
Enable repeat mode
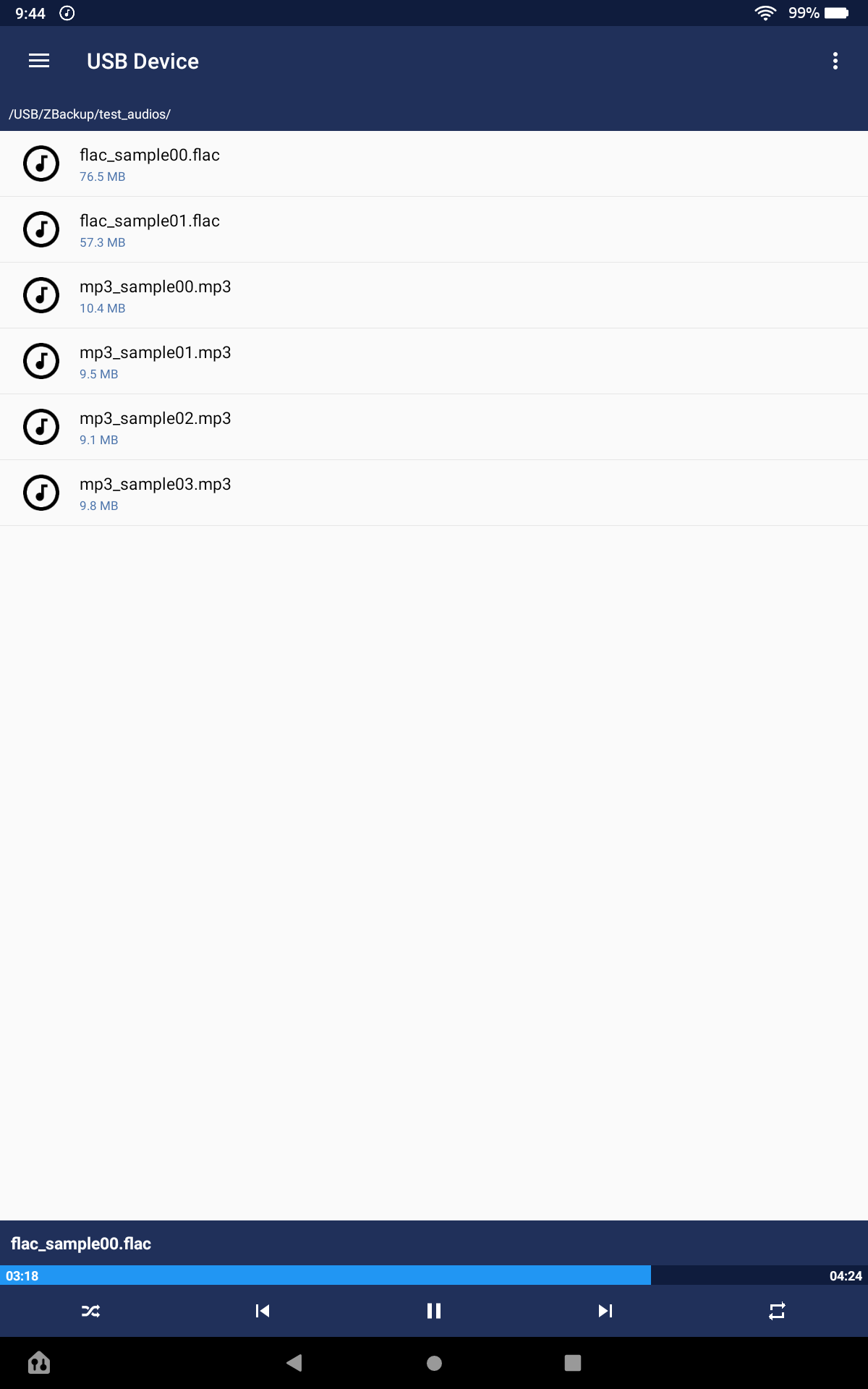tap(776, 1311)
